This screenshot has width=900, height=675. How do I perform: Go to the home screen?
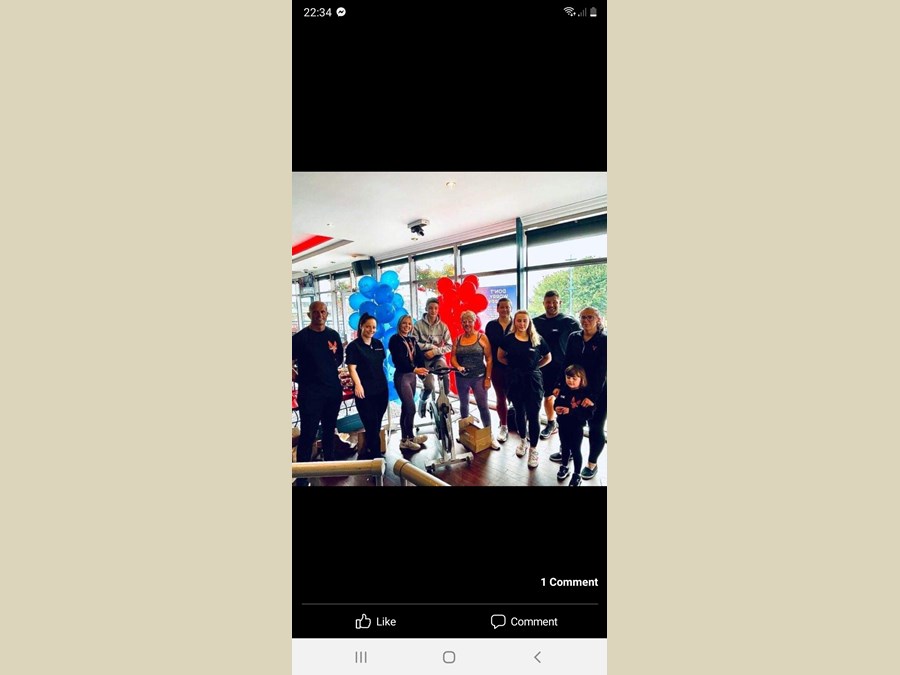449,657
